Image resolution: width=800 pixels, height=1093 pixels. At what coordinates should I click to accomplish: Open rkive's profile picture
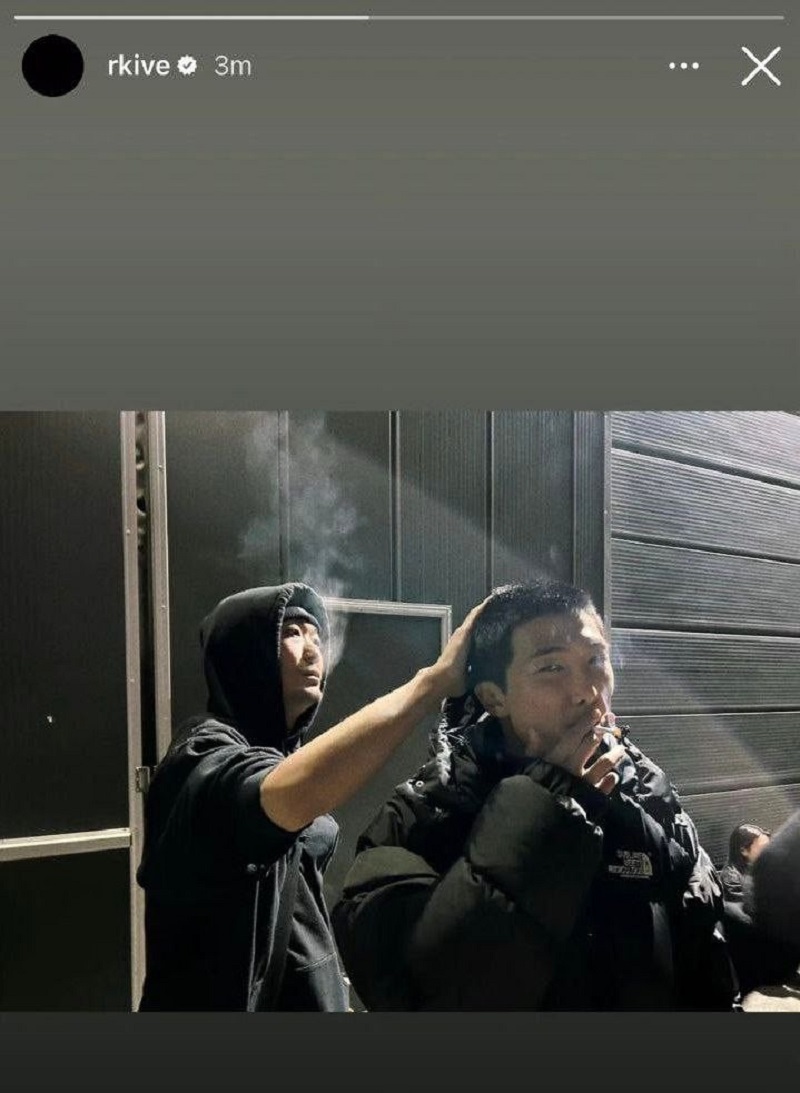[52, 66]
